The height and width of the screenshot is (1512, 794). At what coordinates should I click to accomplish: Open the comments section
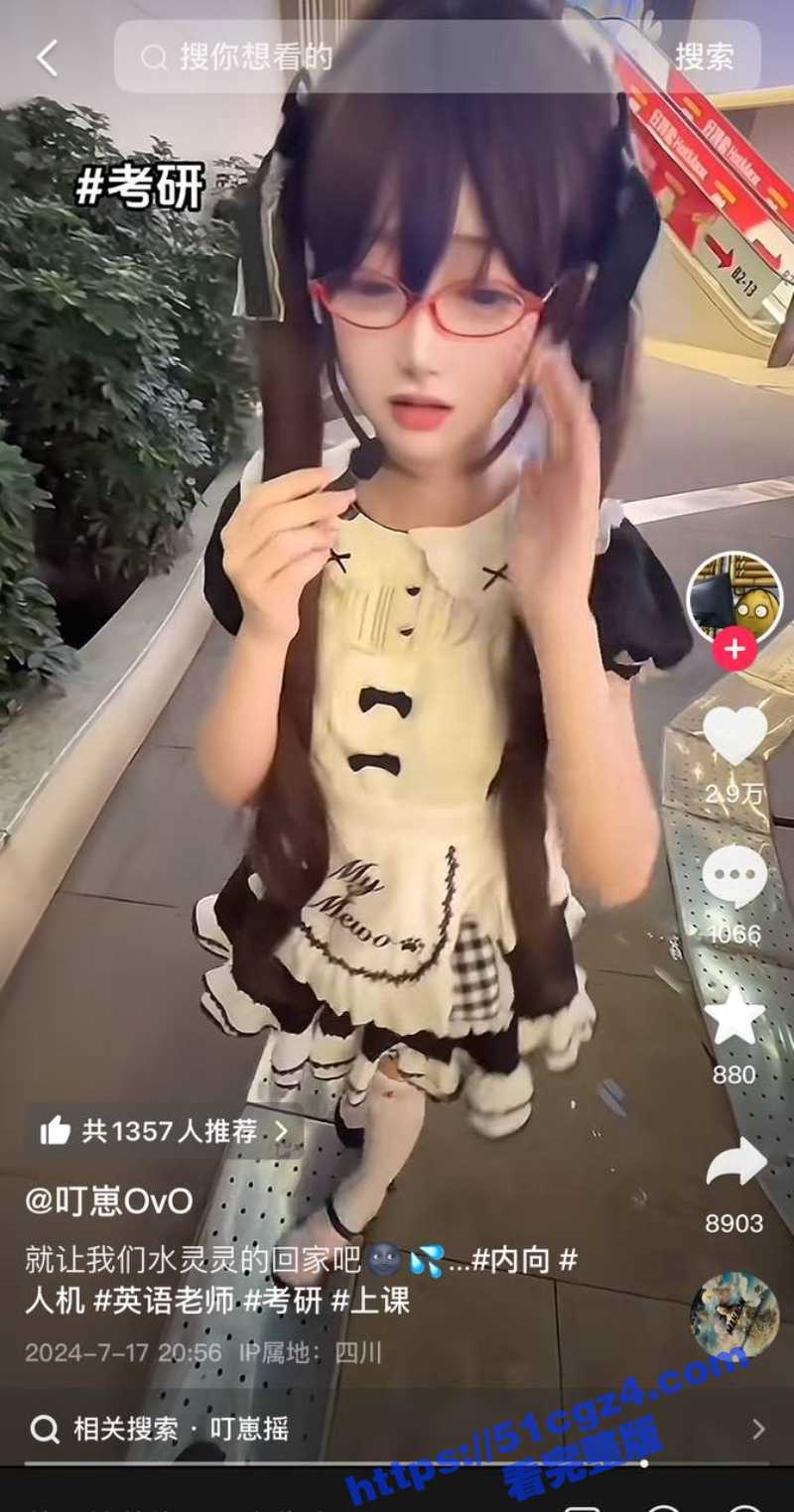[734, 878]
